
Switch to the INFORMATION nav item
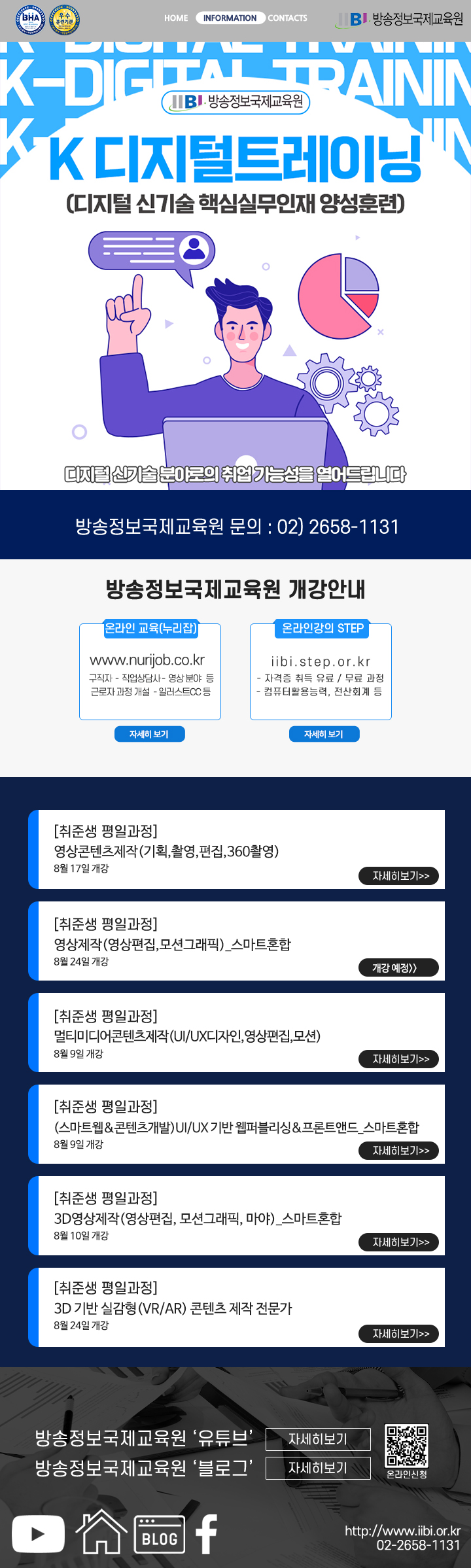(230, 18)
